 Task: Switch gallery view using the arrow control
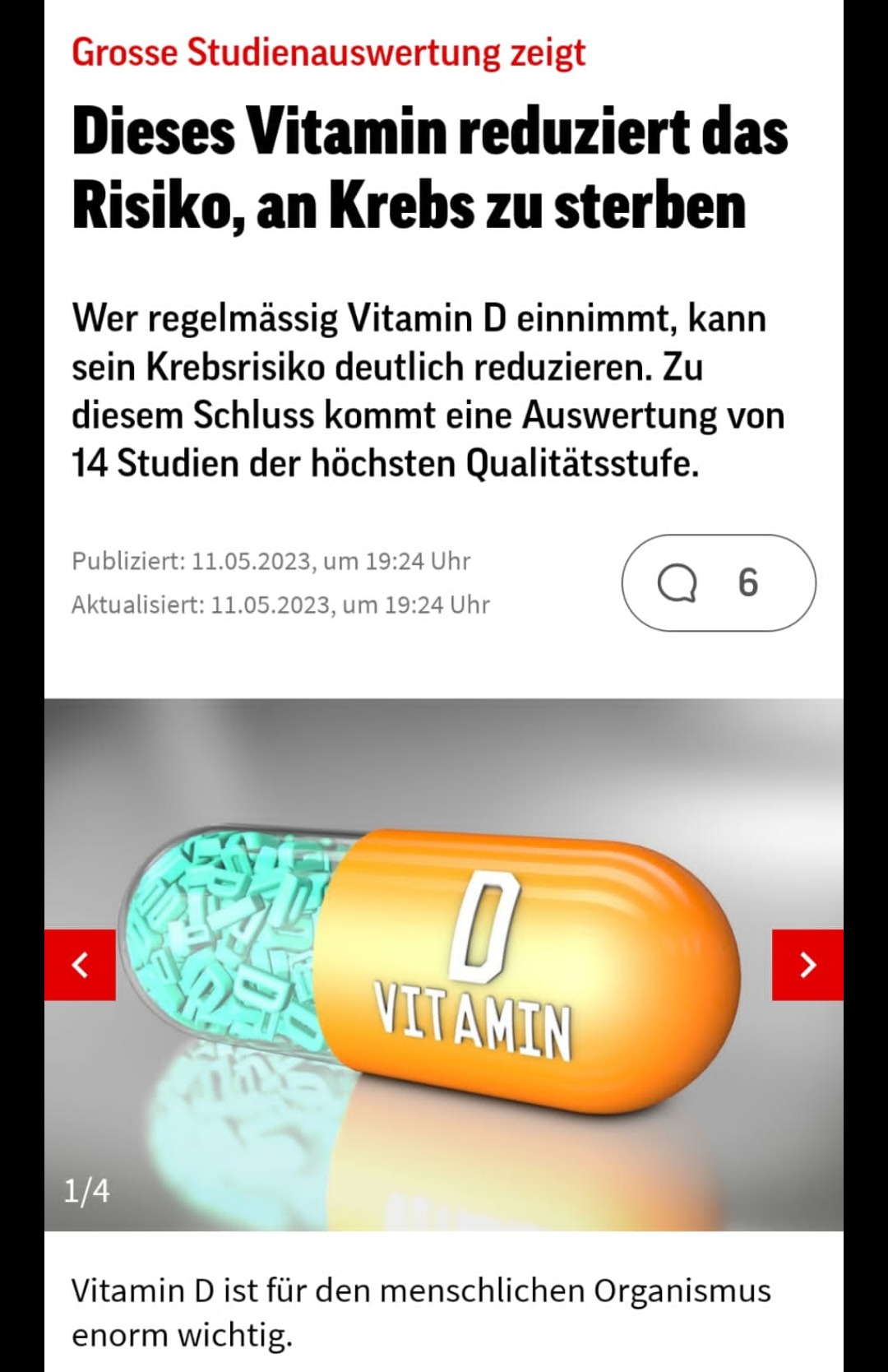[807, 966]
